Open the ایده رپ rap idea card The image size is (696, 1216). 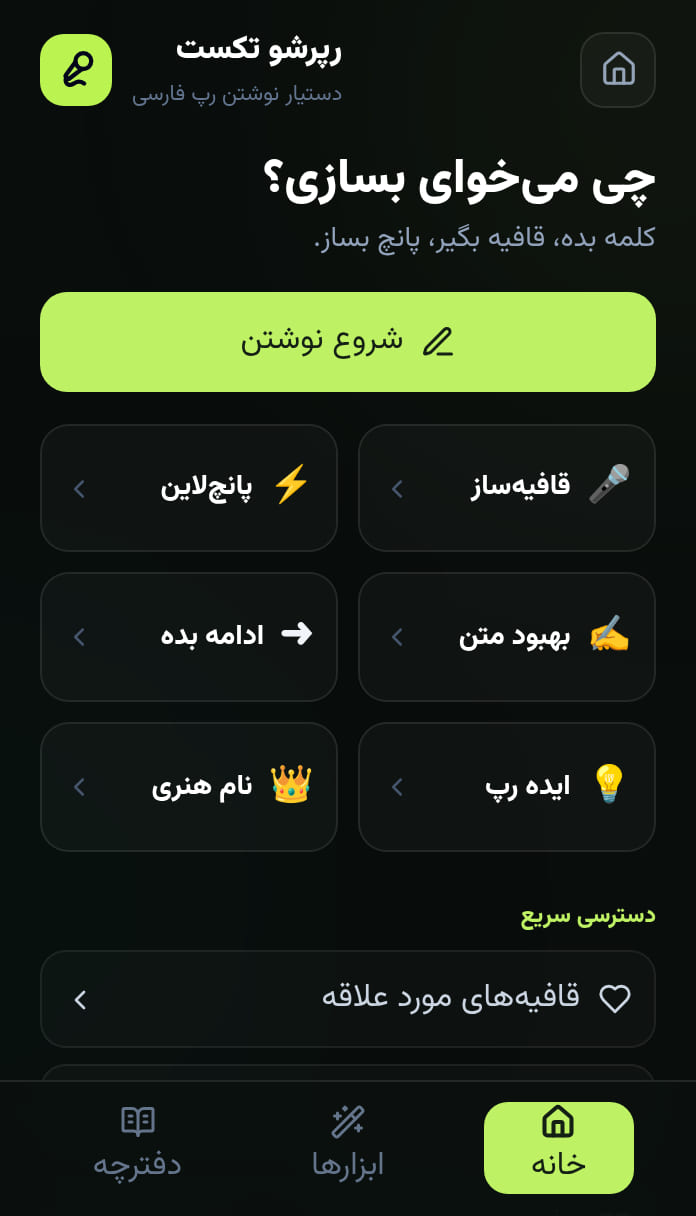(507, 787)
